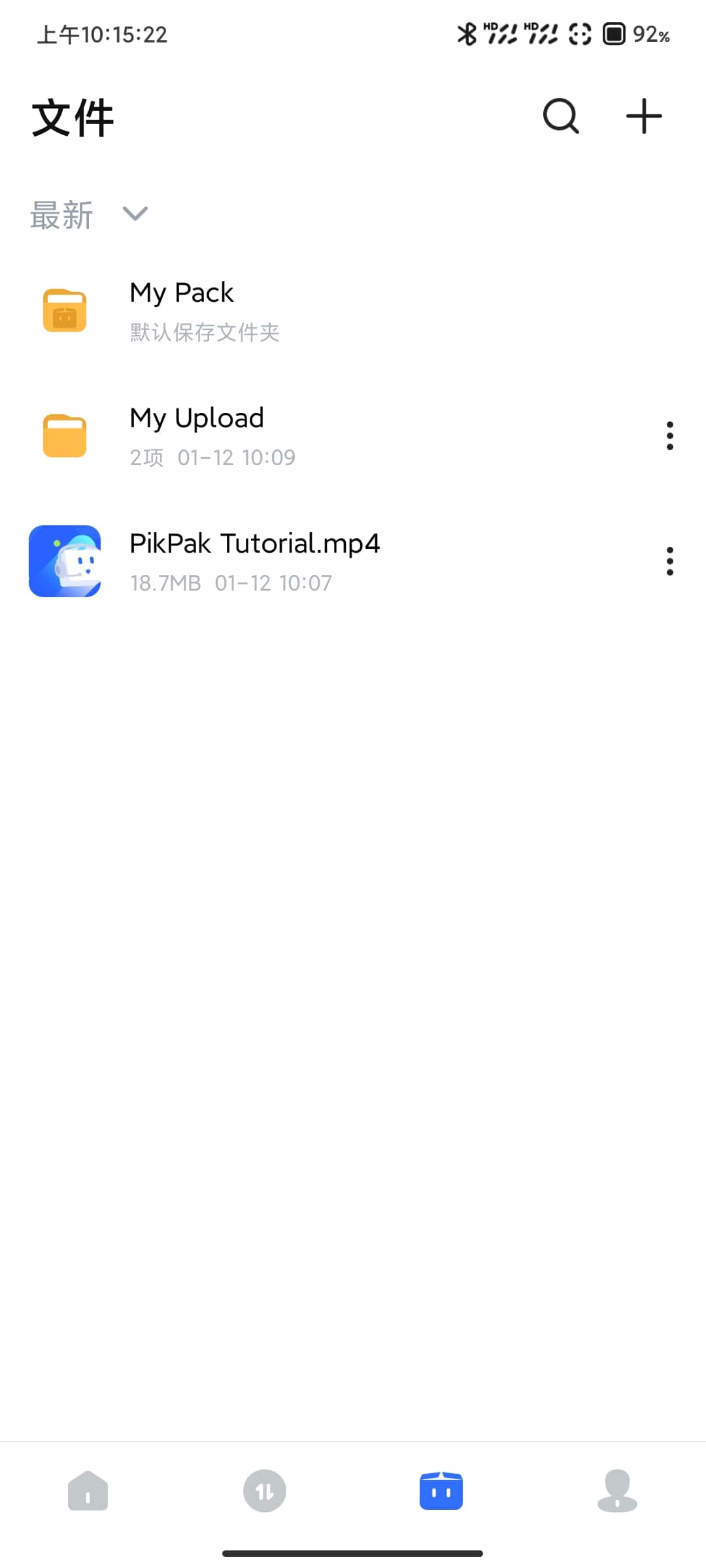Open more options for PikPak Tutorial.mp4
This screenshot has width=706, height=1568.
(x=669, y=561)
